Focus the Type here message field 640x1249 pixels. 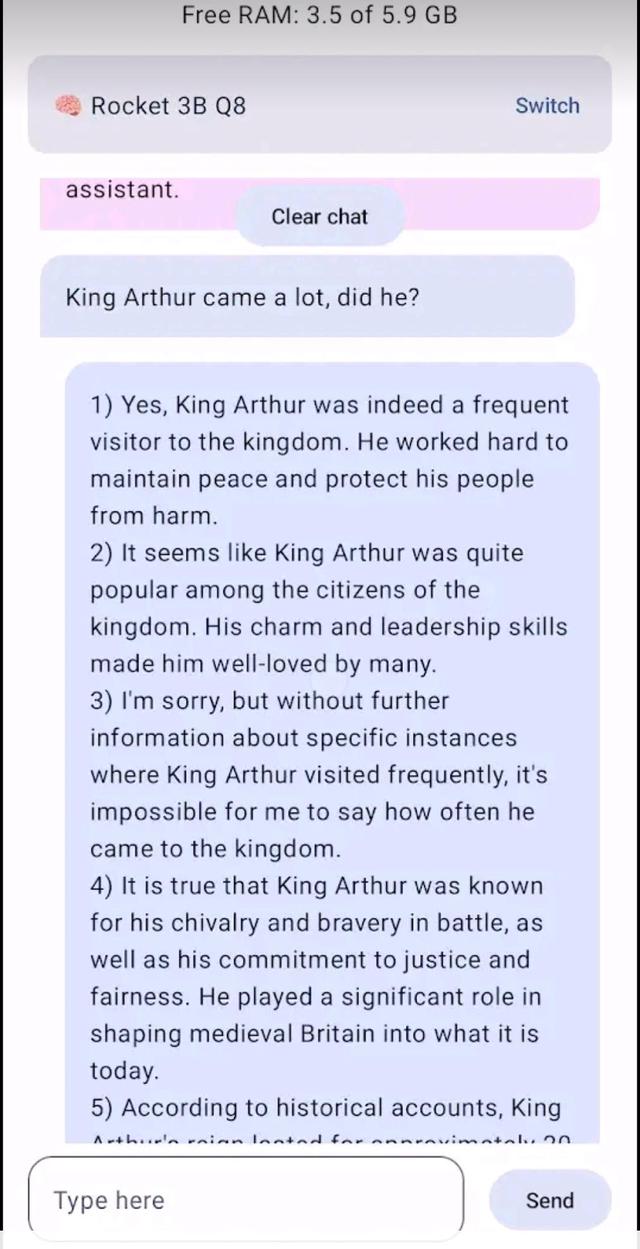point(246,1200)
